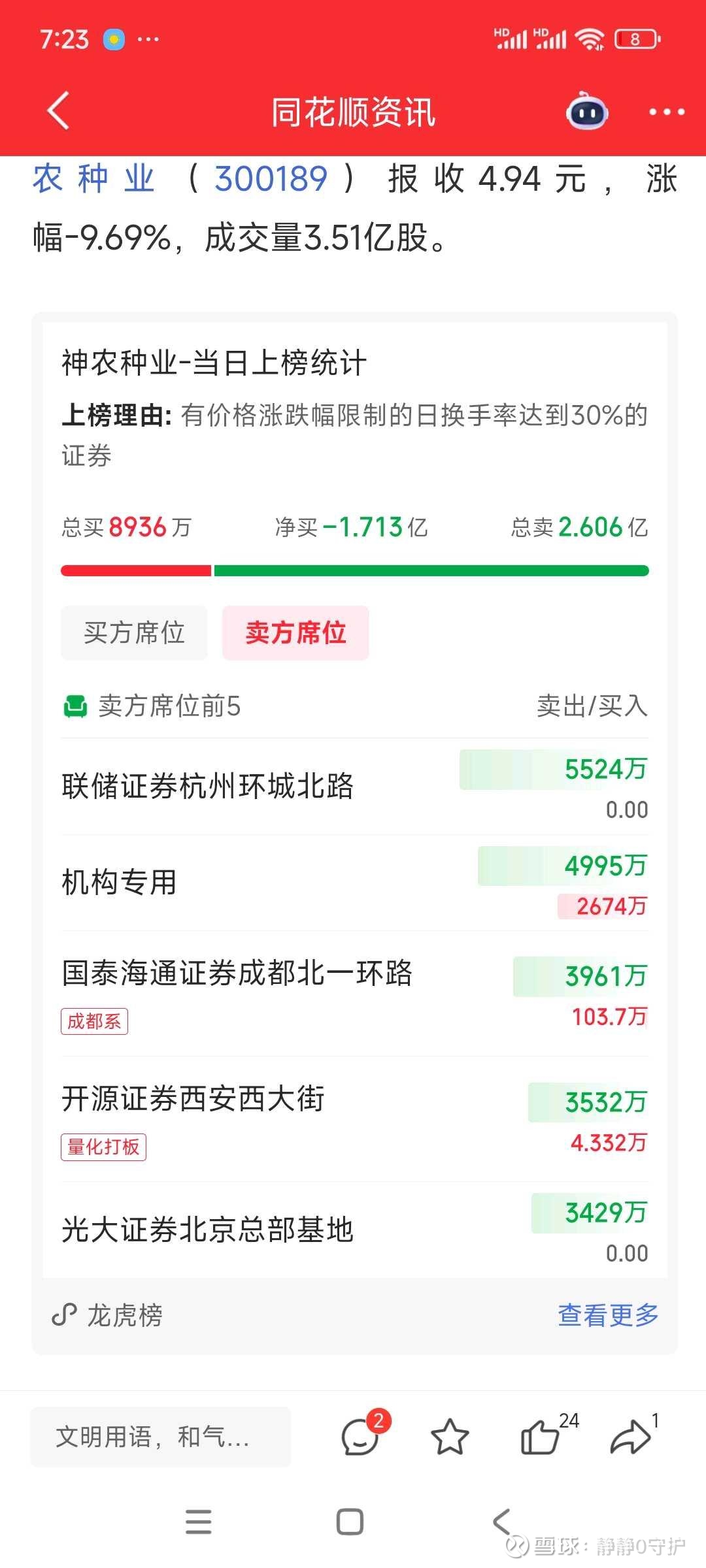Tap the comment input box

point(160,1437)
